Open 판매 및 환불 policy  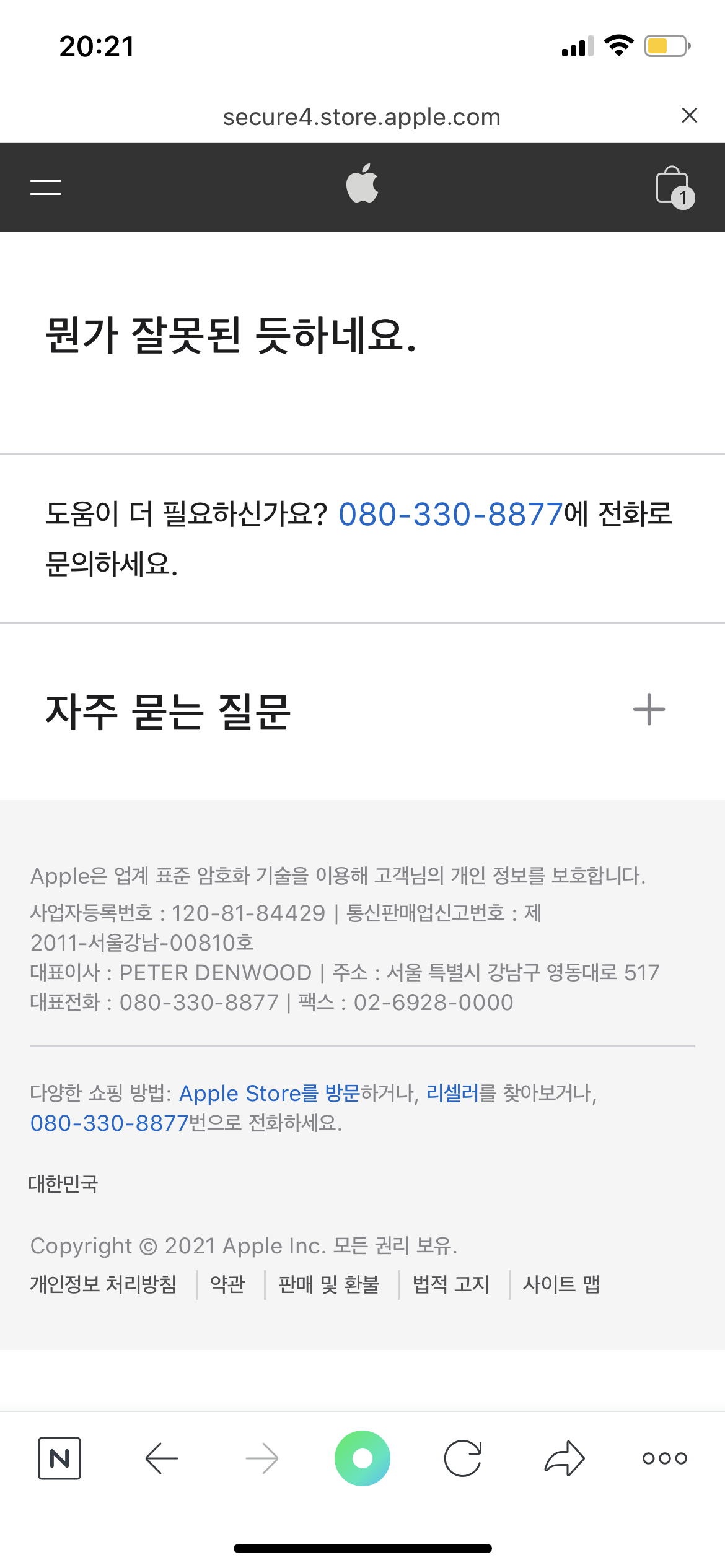tap(328, 1284)
